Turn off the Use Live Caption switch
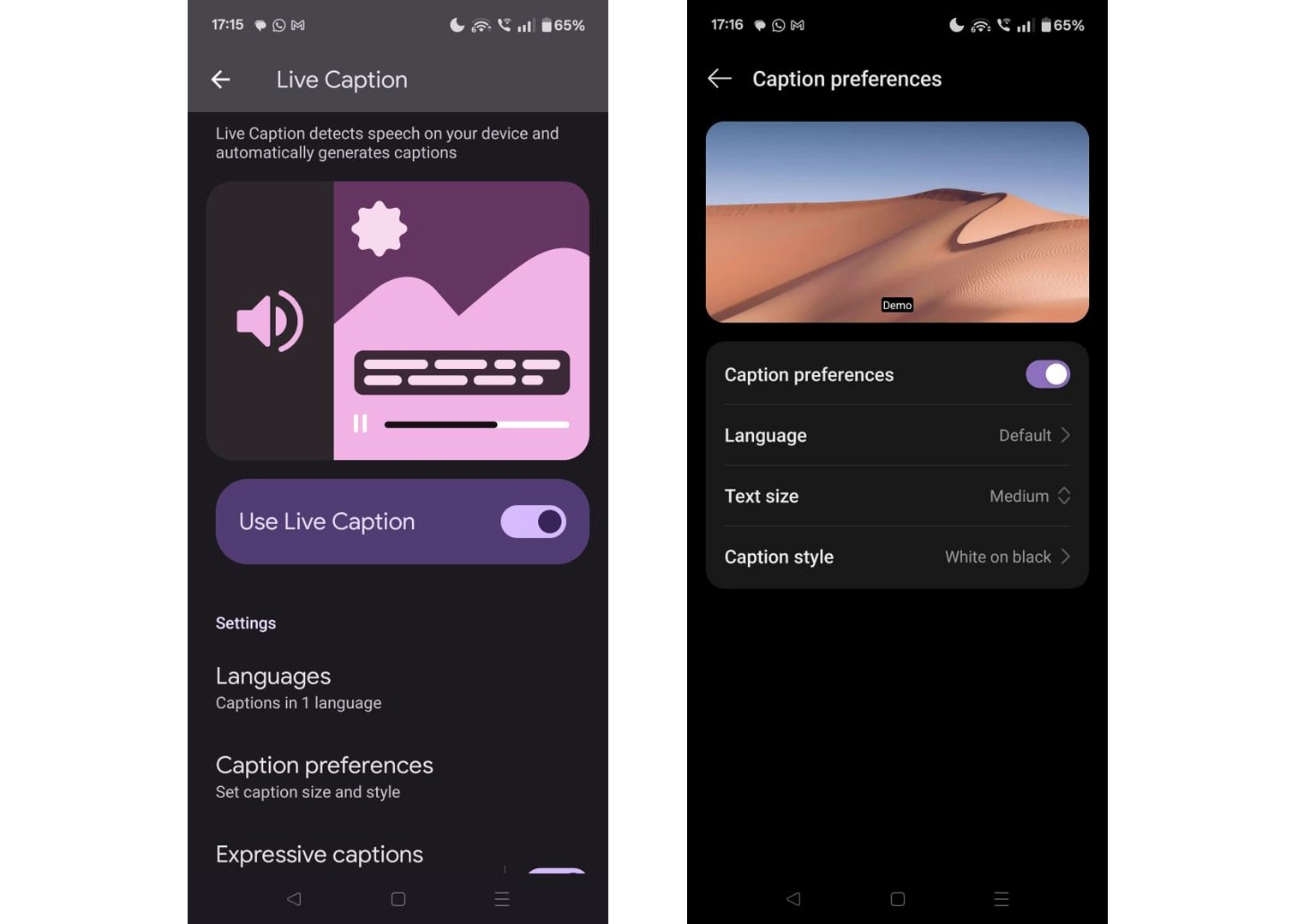 (533, 522)
